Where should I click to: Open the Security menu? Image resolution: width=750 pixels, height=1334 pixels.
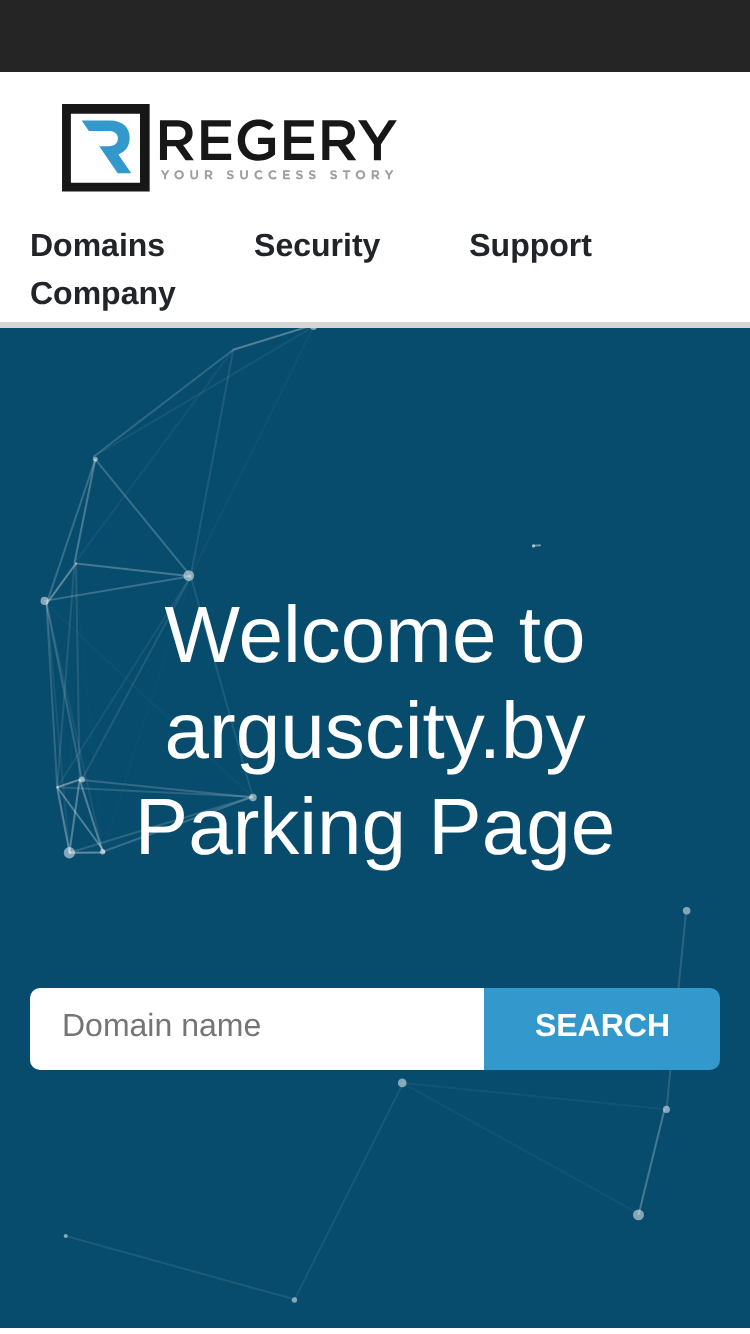click(x=317, y=246)
